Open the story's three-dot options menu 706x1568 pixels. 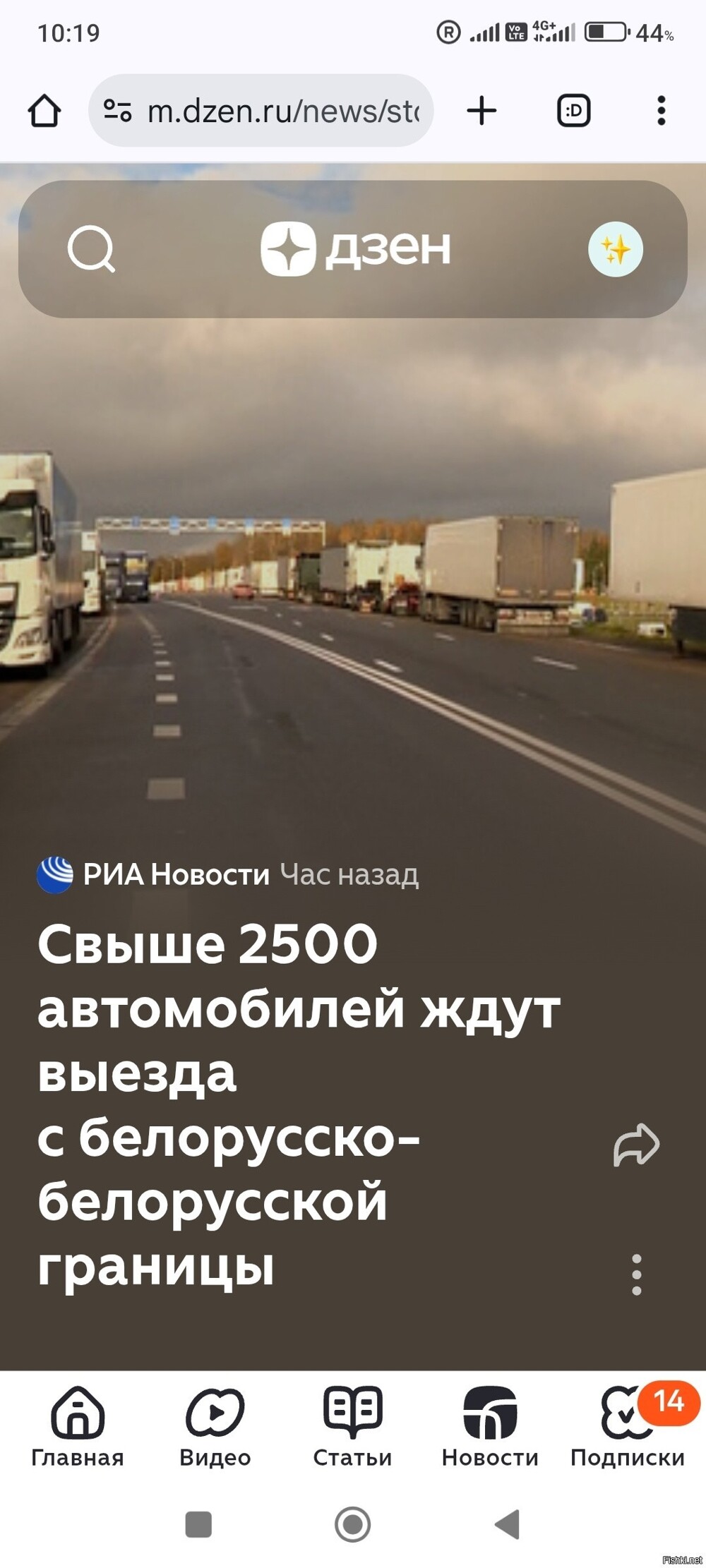(636, 1274)
